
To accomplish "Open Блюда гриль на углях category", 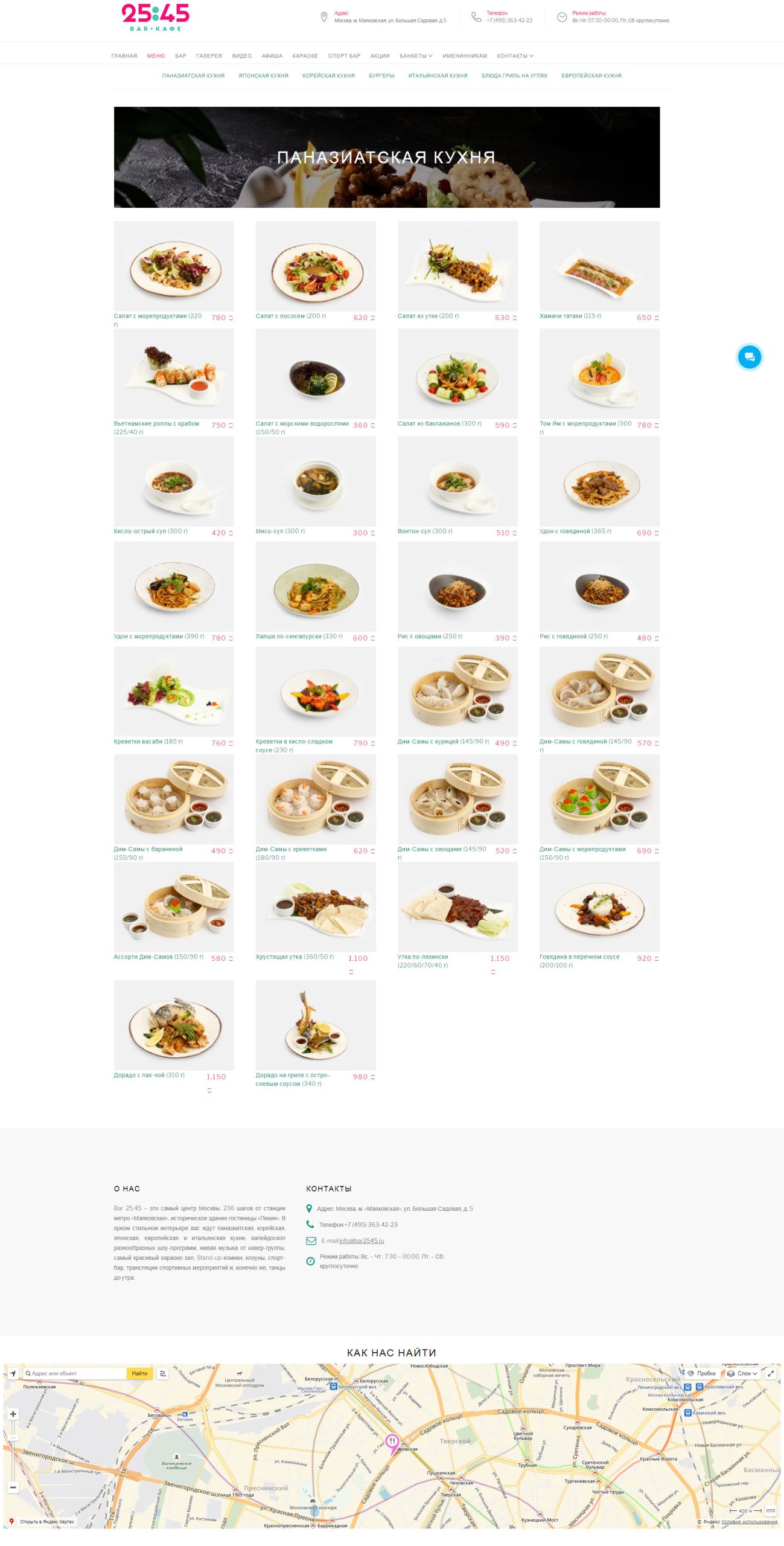I will 514,76.
